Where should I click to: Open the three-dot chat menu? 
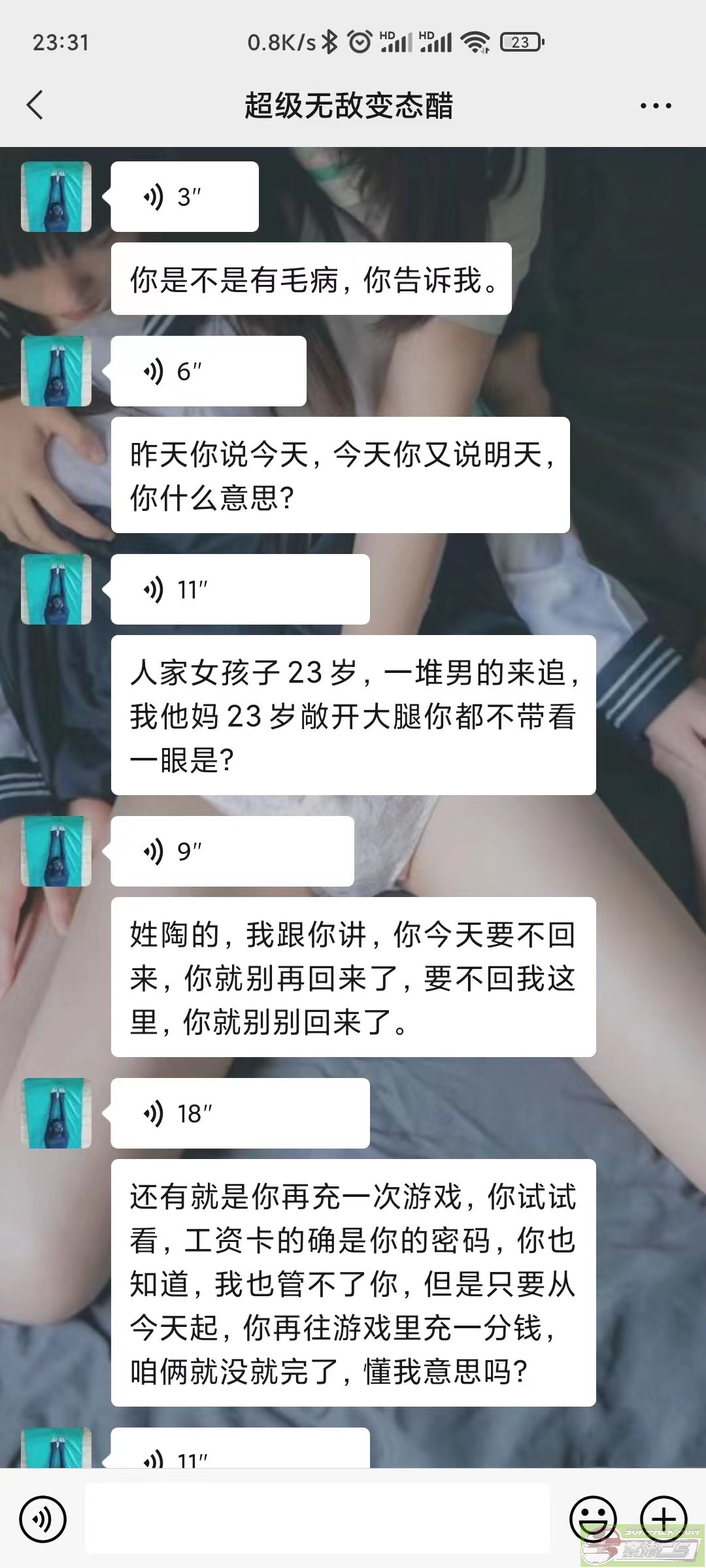click(x=655, y=106)
